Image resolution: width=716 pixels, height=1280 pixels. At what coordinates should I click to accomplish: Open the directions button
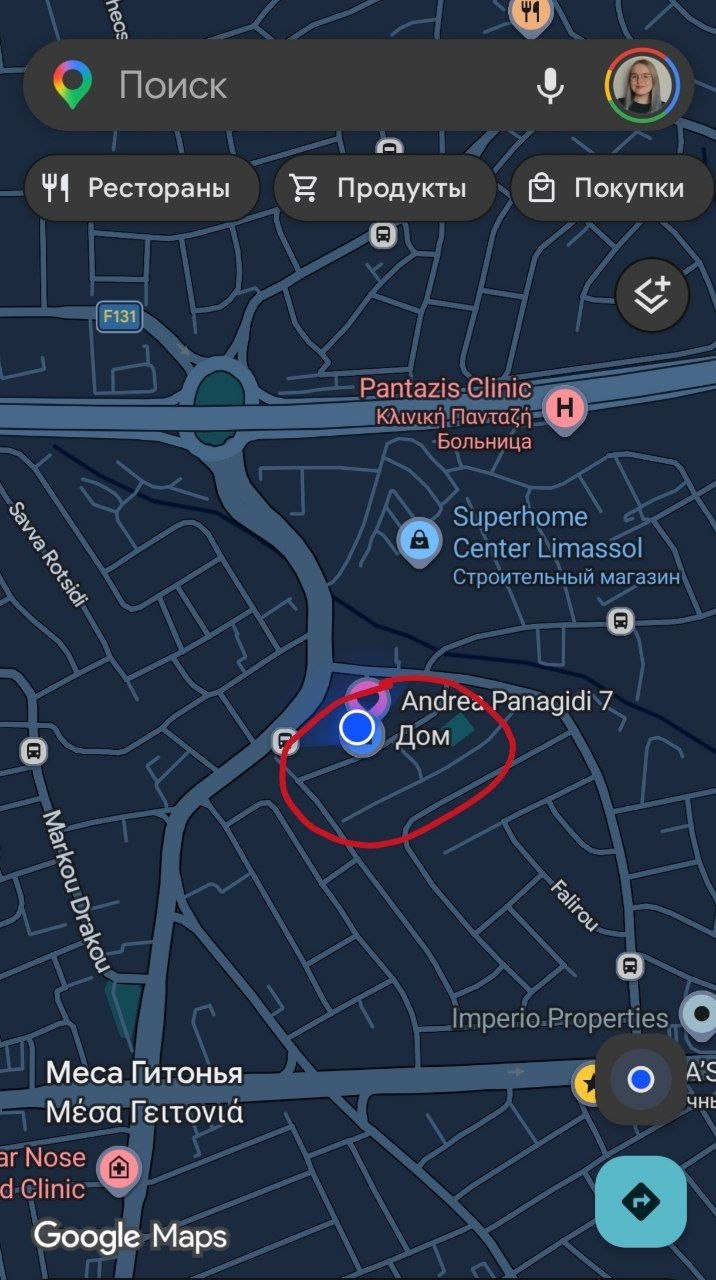[x=640, y=1201]
